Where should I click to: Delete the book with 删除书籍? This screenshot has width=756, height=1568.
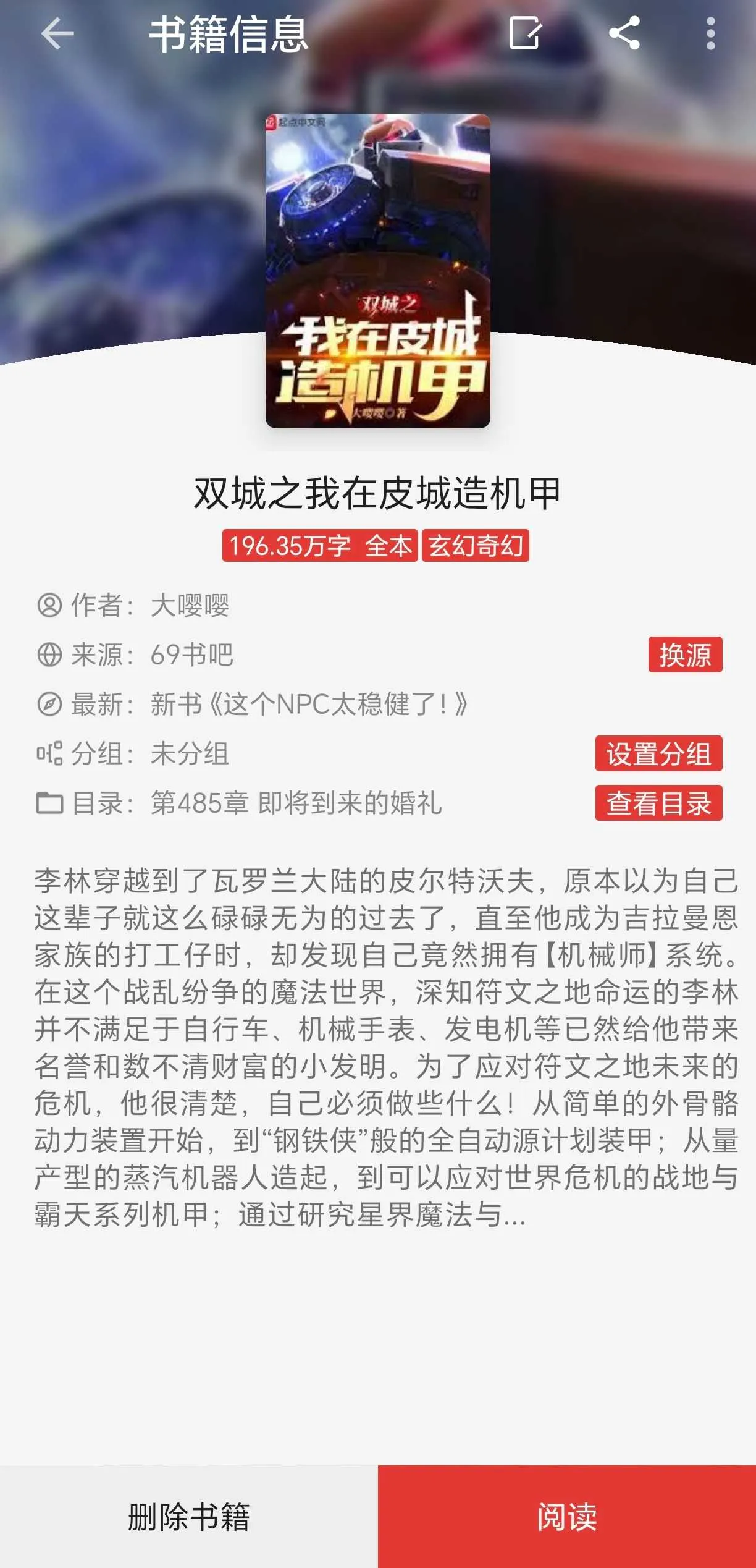point(188,1516)
